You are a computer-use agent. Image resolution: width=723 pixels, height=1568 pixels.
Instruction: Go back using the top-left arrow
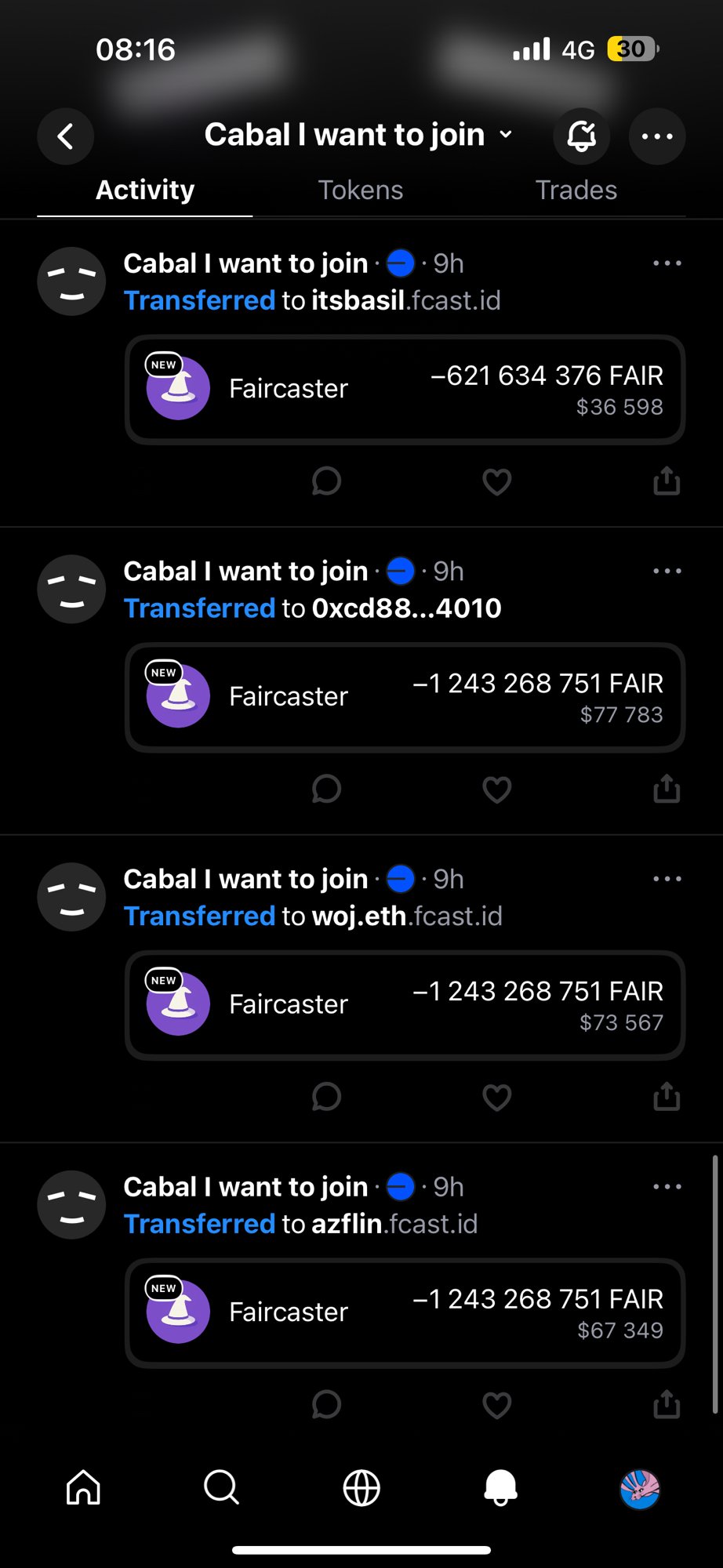pos(66,136)
